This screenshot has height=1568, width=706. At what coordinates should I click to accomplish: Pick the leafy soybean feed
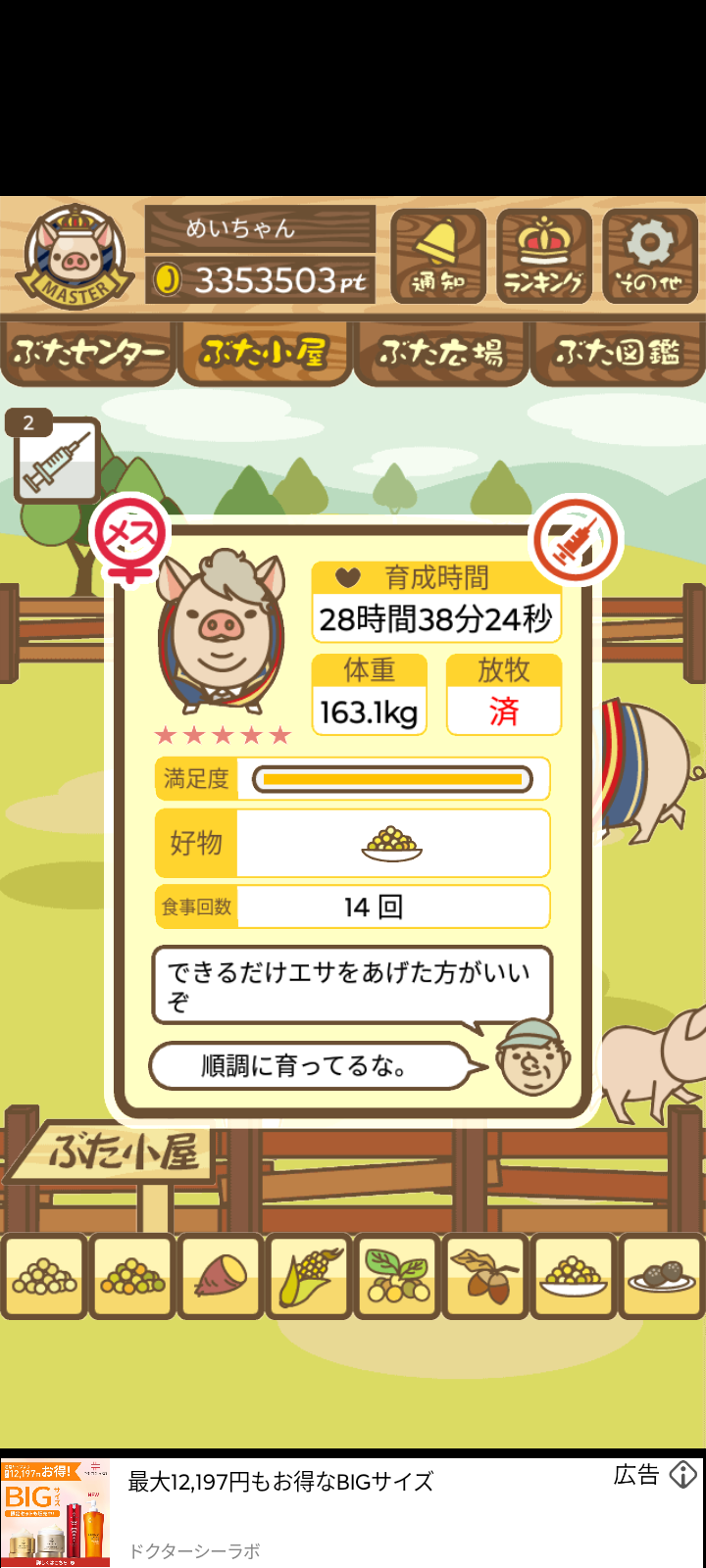pyautogui.click(x=397, y=1277)
